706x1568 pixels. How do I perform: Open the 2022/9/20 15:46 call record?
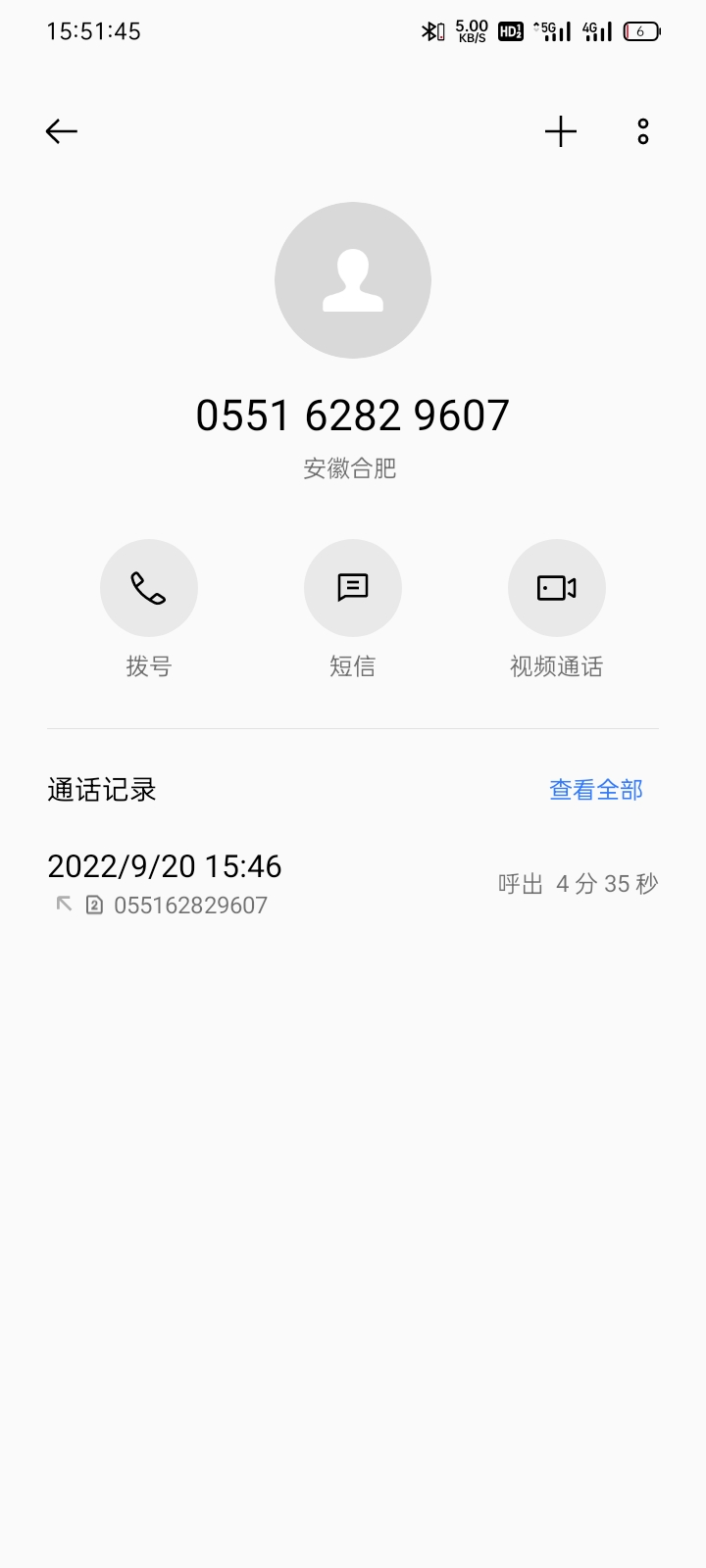click(x=352, y=884)
